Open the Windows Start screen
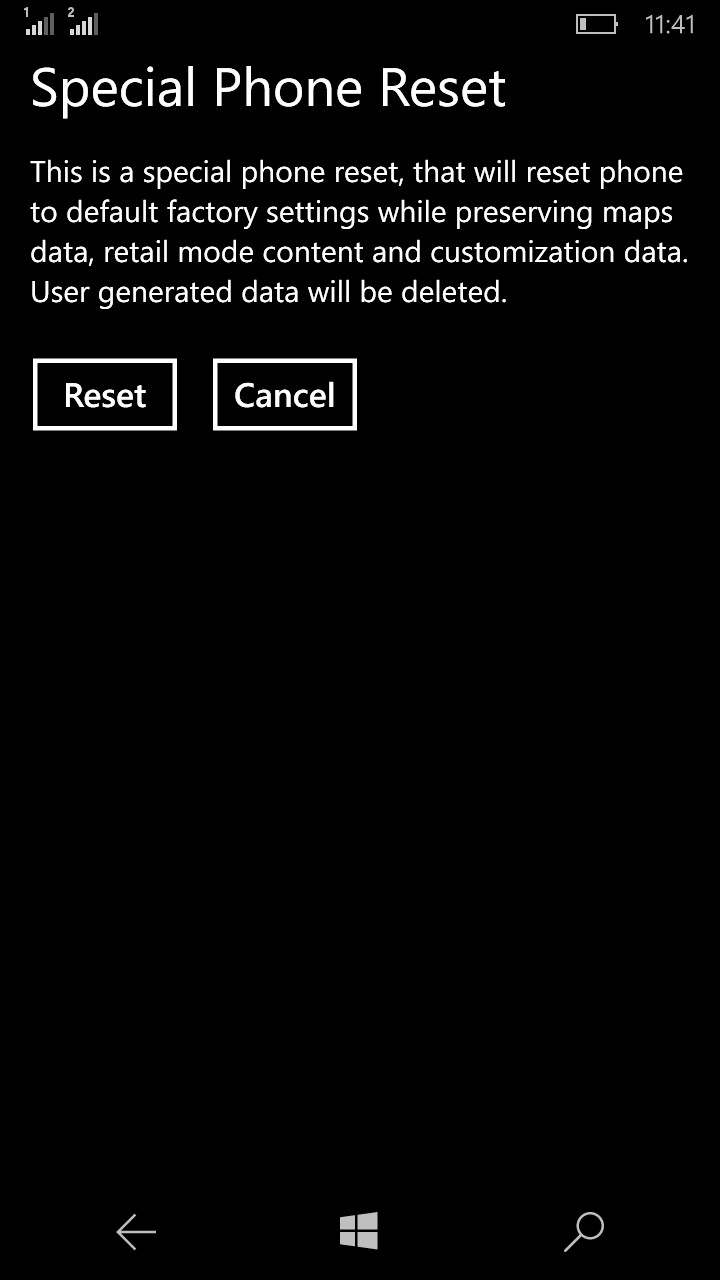This screenshot has height=1280, width=720. 359,1231
